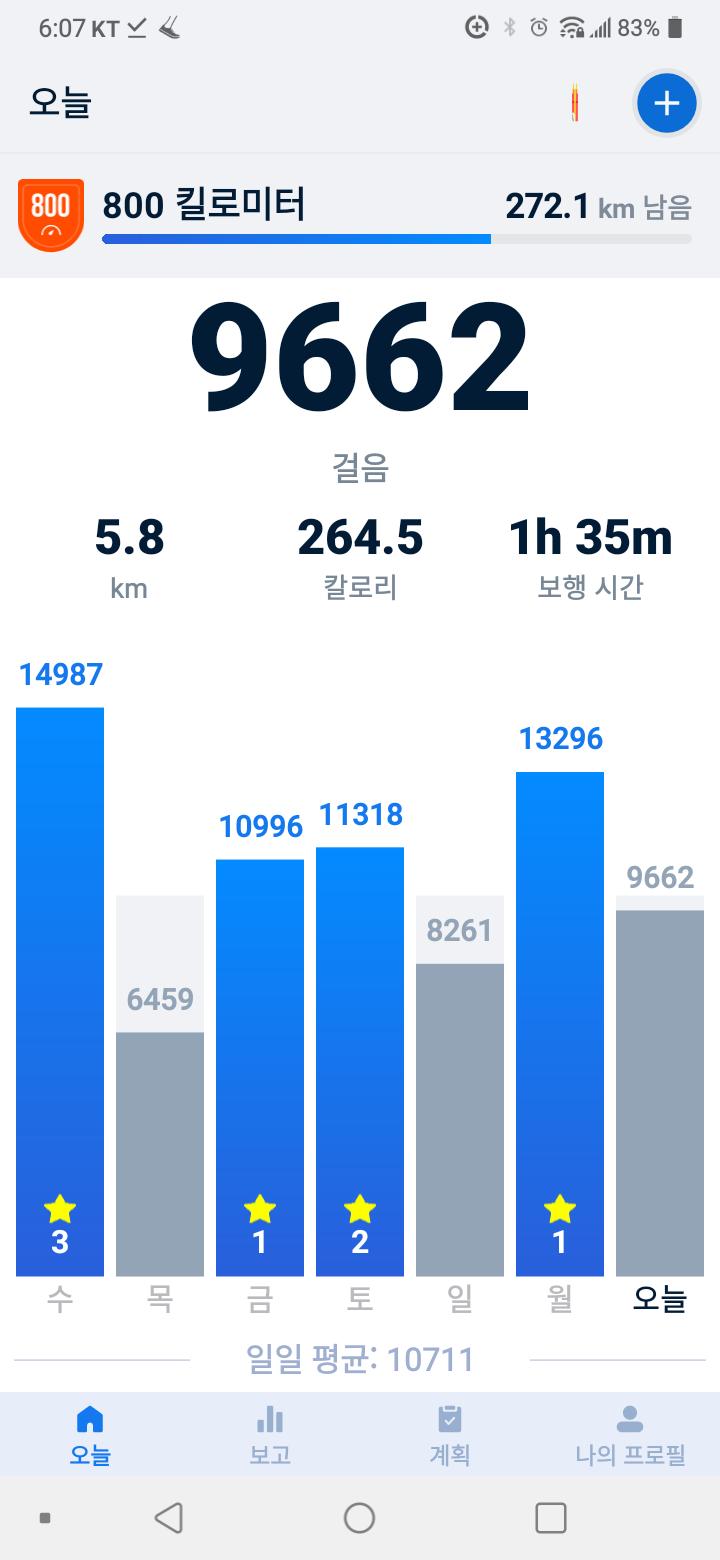Go back using system back button
Image resolution: width=720 pixels, height=1560 pixels.
click(169, 1518)
